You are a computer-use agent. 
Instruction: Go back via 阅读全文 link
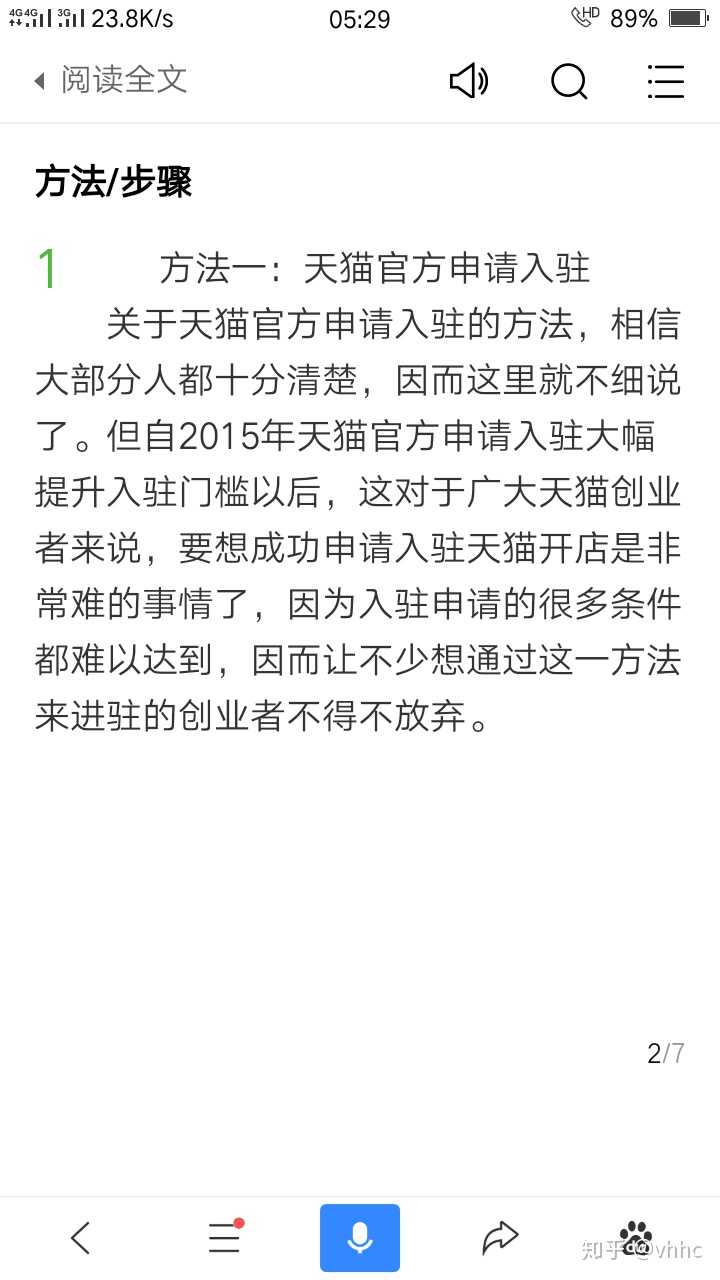pos(110,80)
